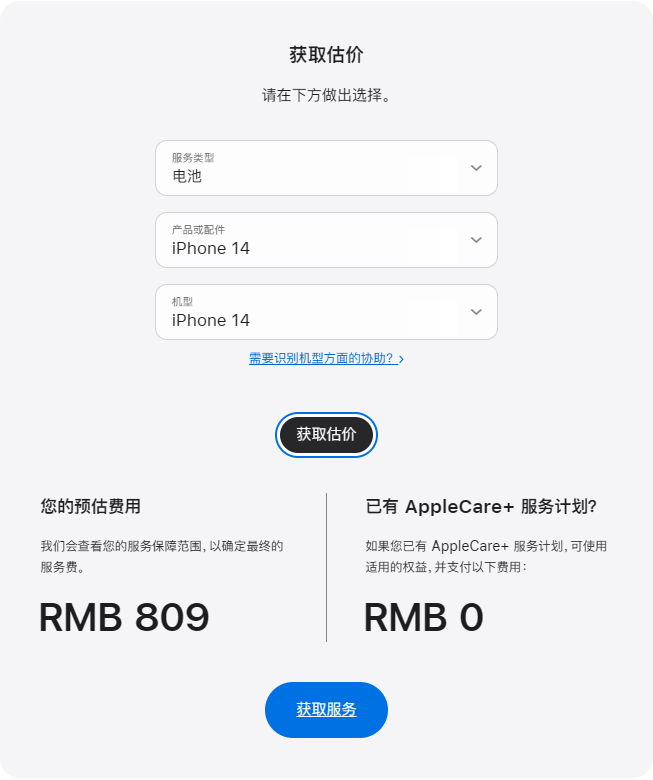Open the 服务类型 dropdown showing 电池
The width and height of the screenshot is (653, 780).
click(326, 168)
